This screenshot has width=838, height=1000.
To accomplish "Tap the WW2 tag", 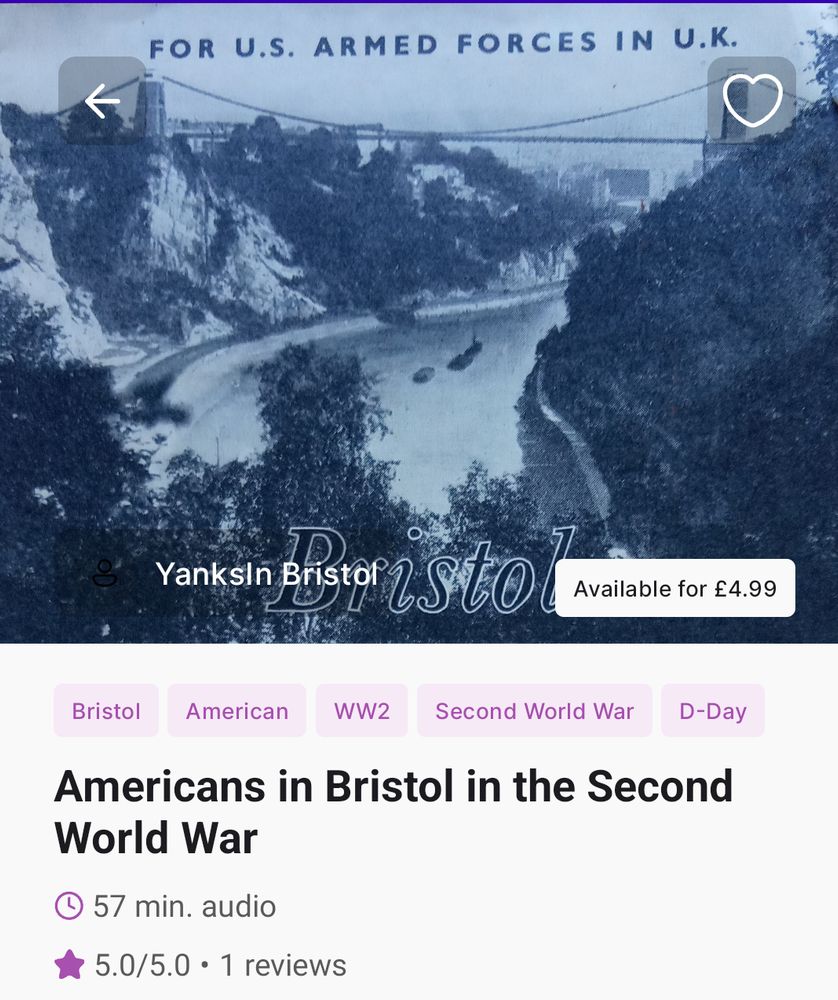I will 361,711.
